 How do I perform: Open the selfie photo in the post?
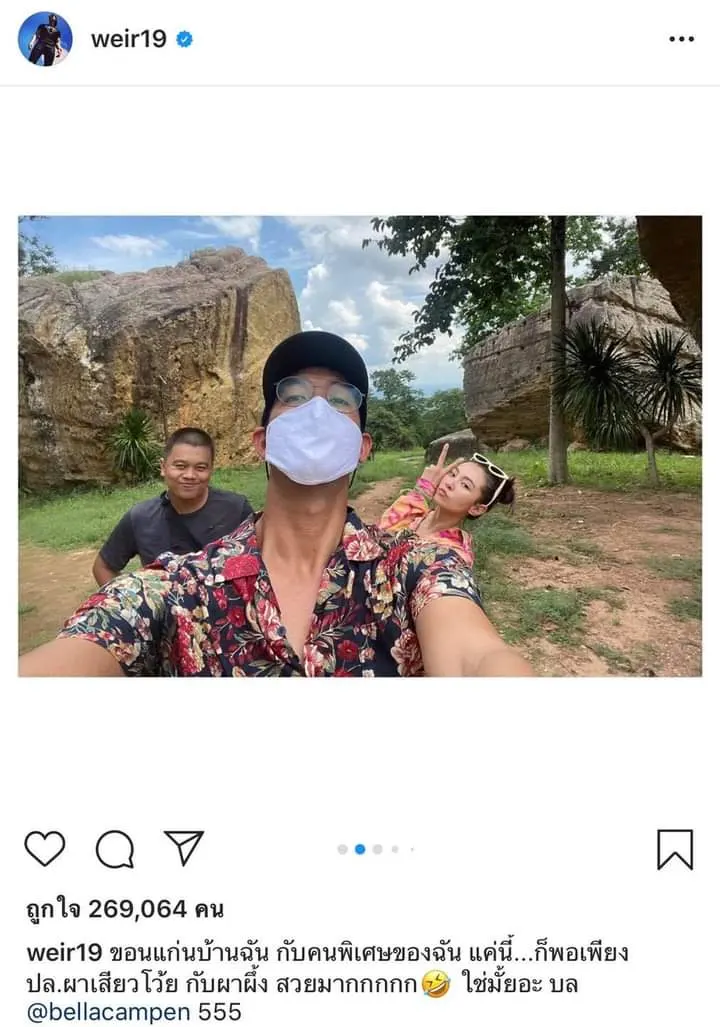click(x=360, y=446)
